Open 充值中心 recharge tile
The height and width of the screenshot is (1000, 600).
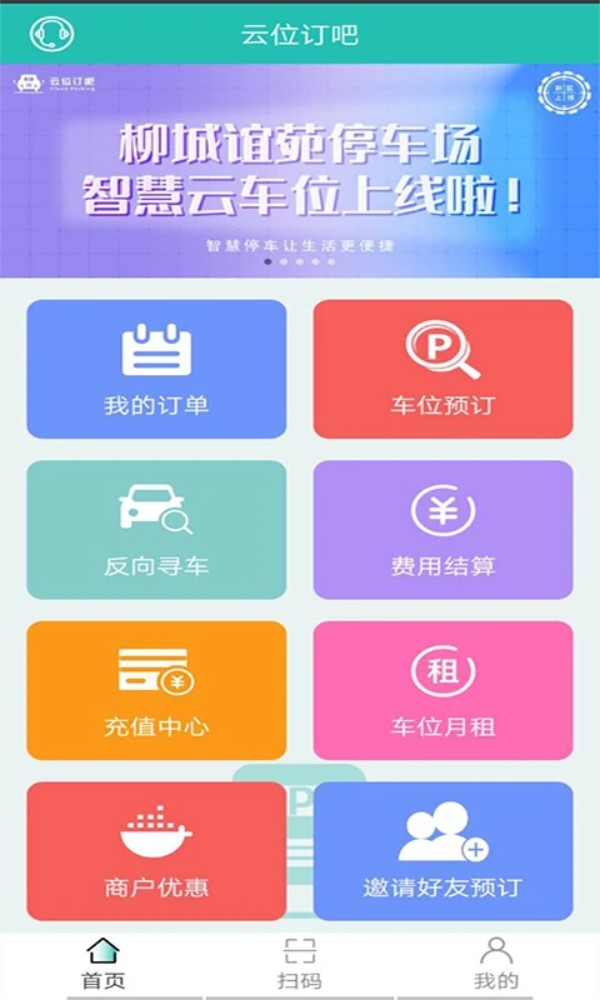(156, 691)
